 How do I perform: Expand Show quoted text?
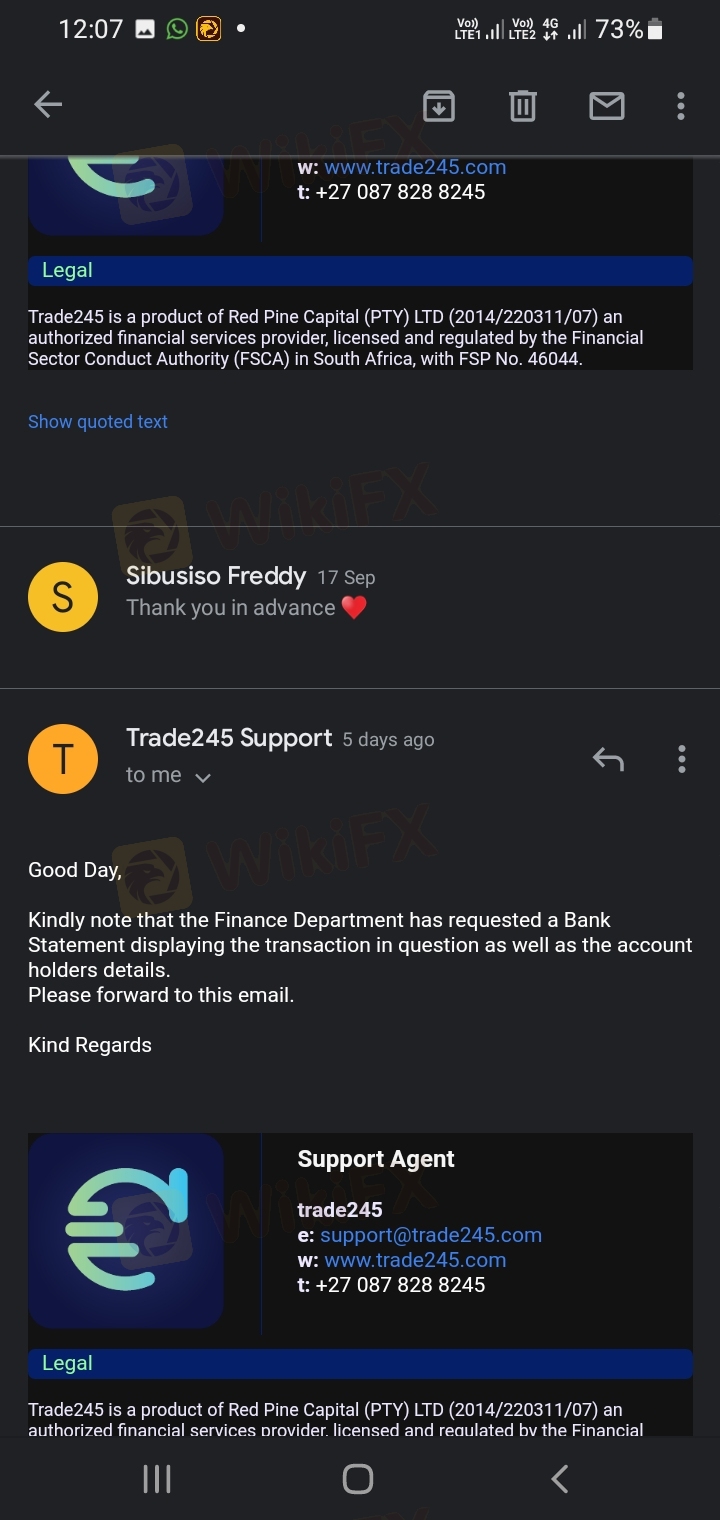click(98, 422)
